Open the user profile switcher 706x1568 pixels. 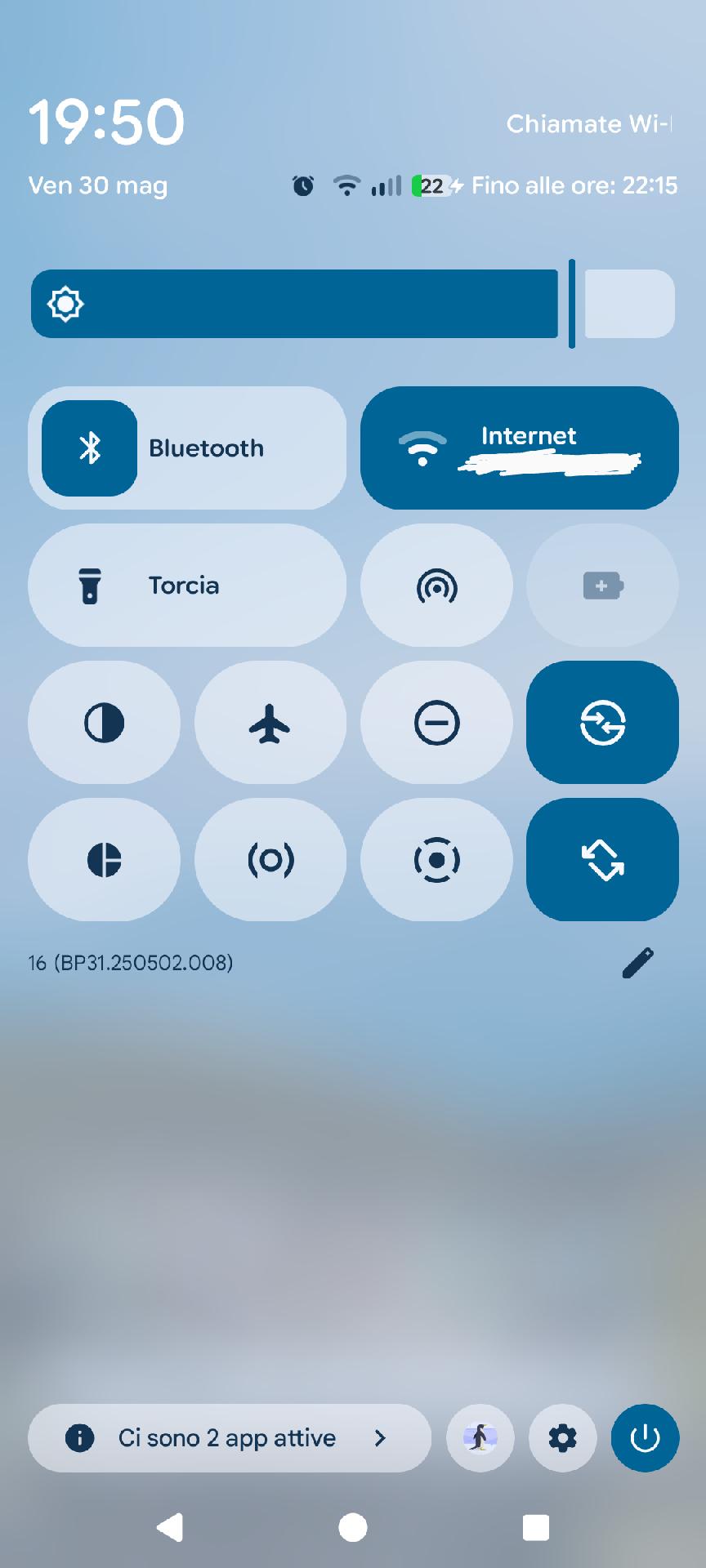click(480, 1438)
